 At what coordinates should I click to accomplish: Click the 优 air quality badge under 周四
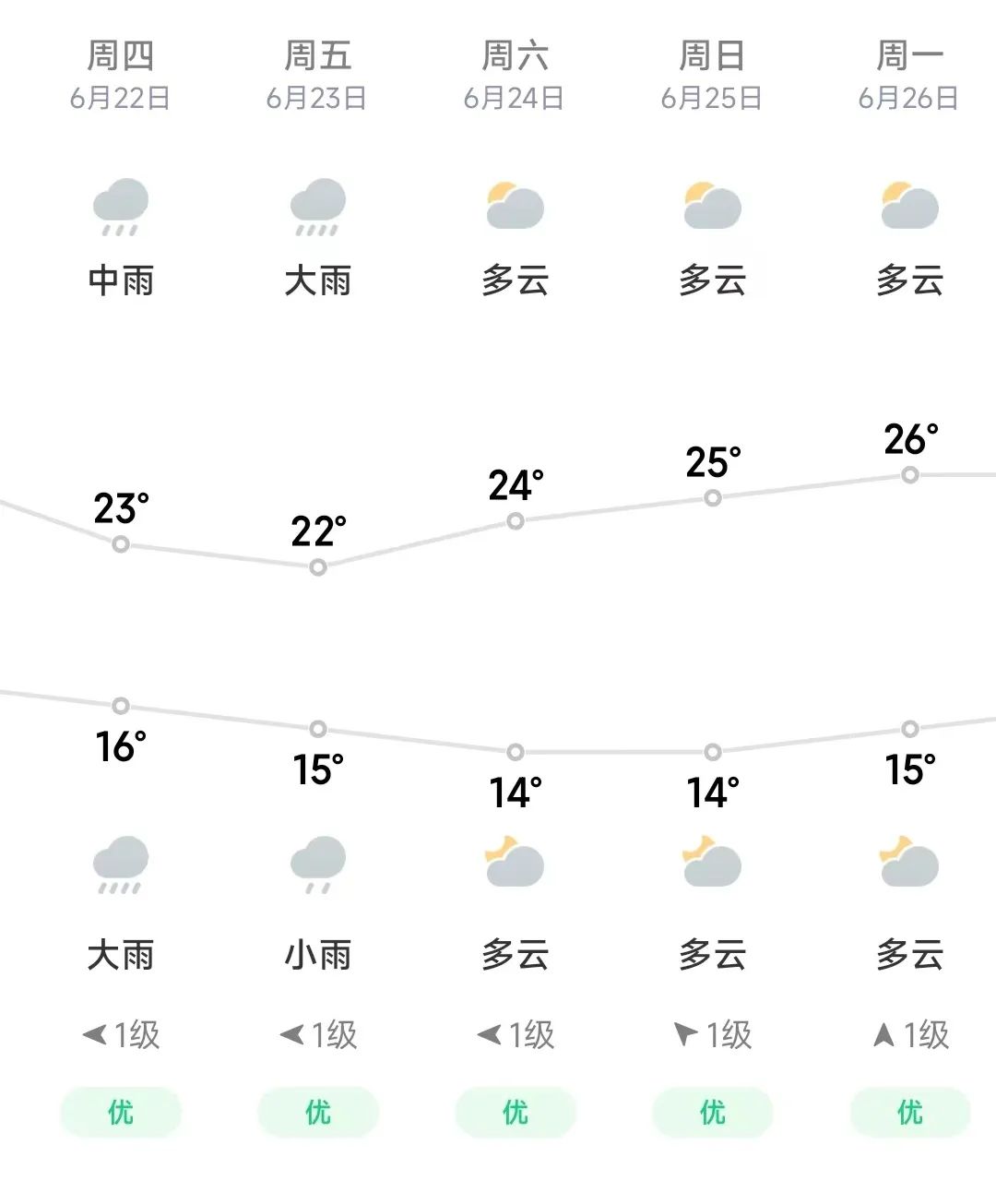(x=120, y=1112)
